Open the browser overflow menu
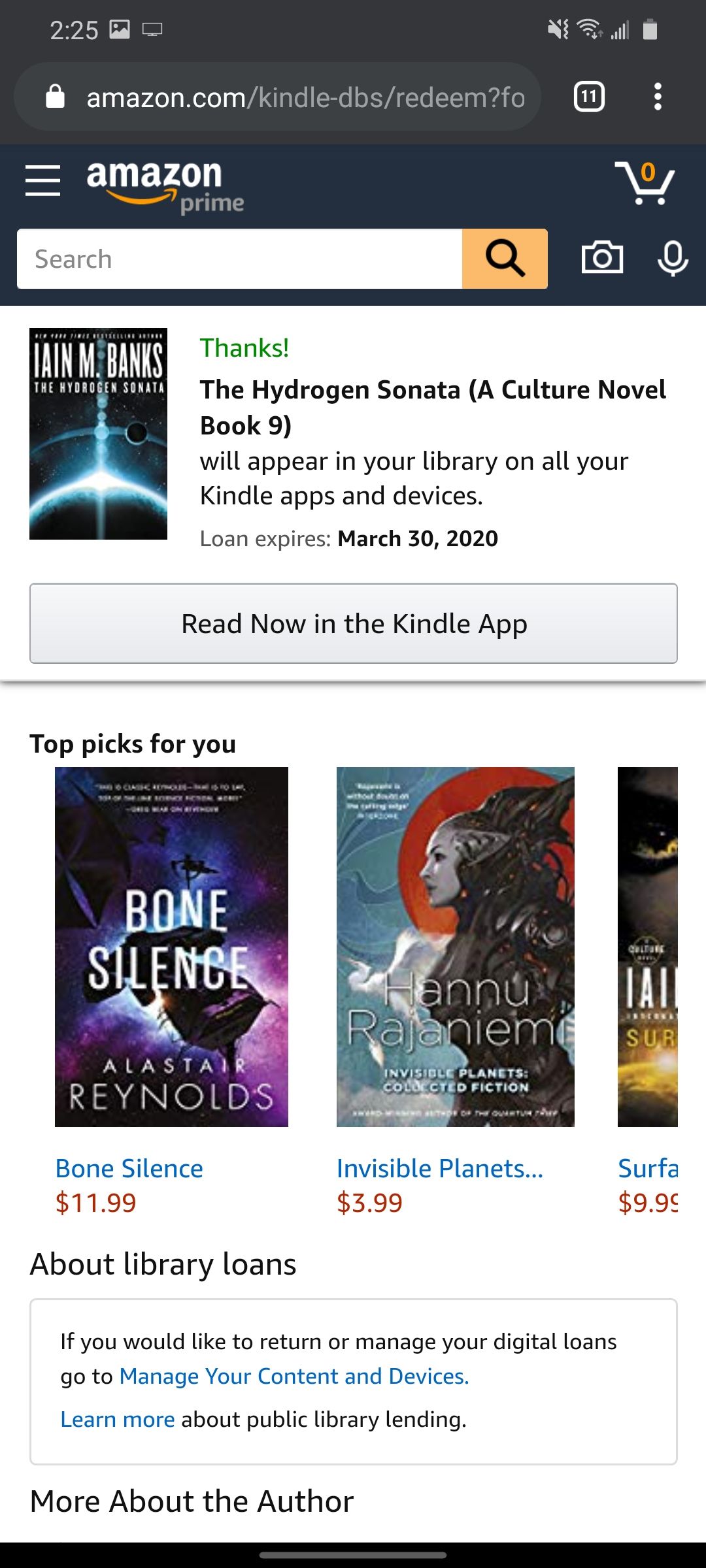706x1568 pixels. click(x=658, y=97)
